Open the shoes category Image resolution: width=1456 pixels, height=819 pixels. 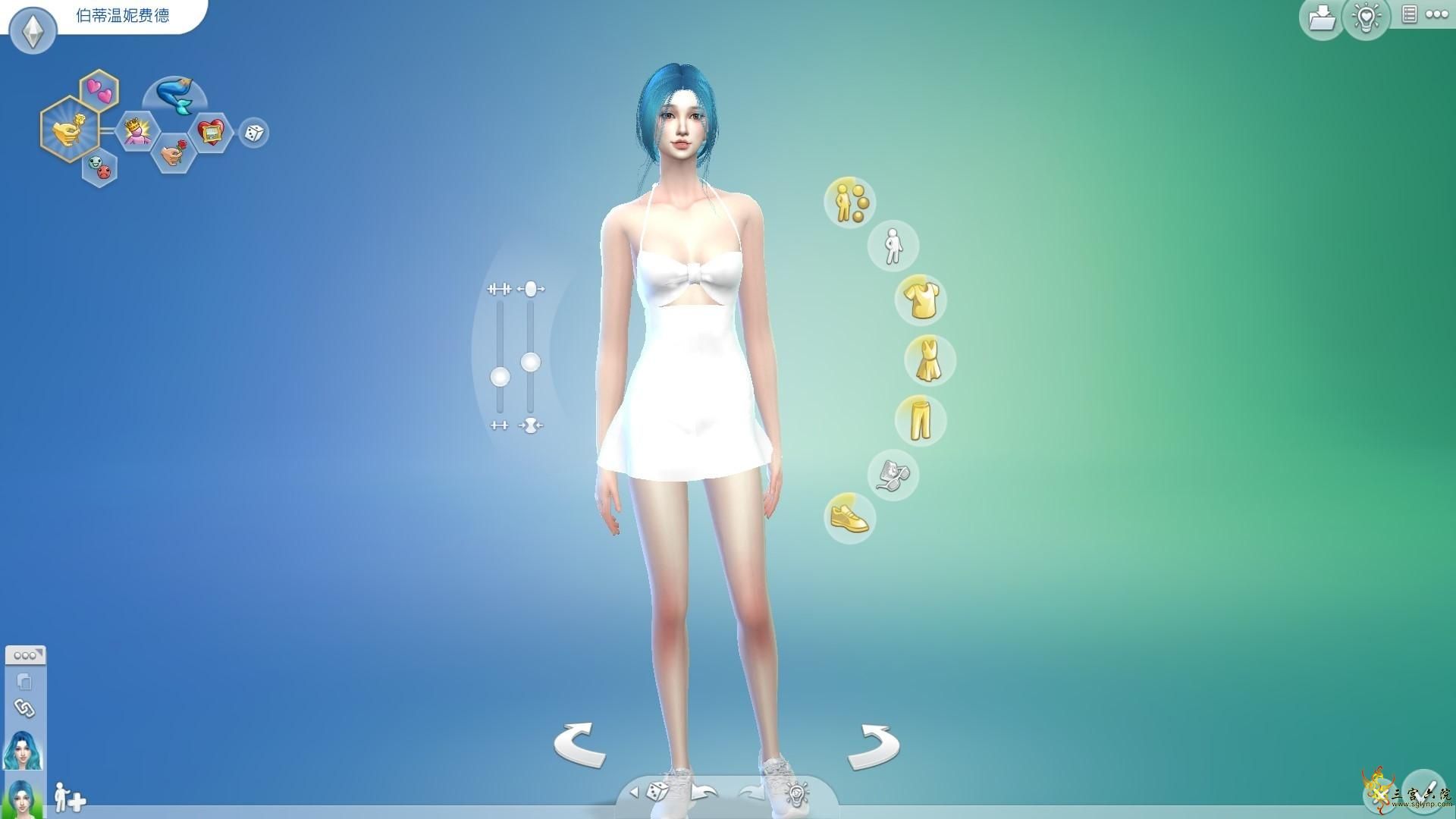849,519
